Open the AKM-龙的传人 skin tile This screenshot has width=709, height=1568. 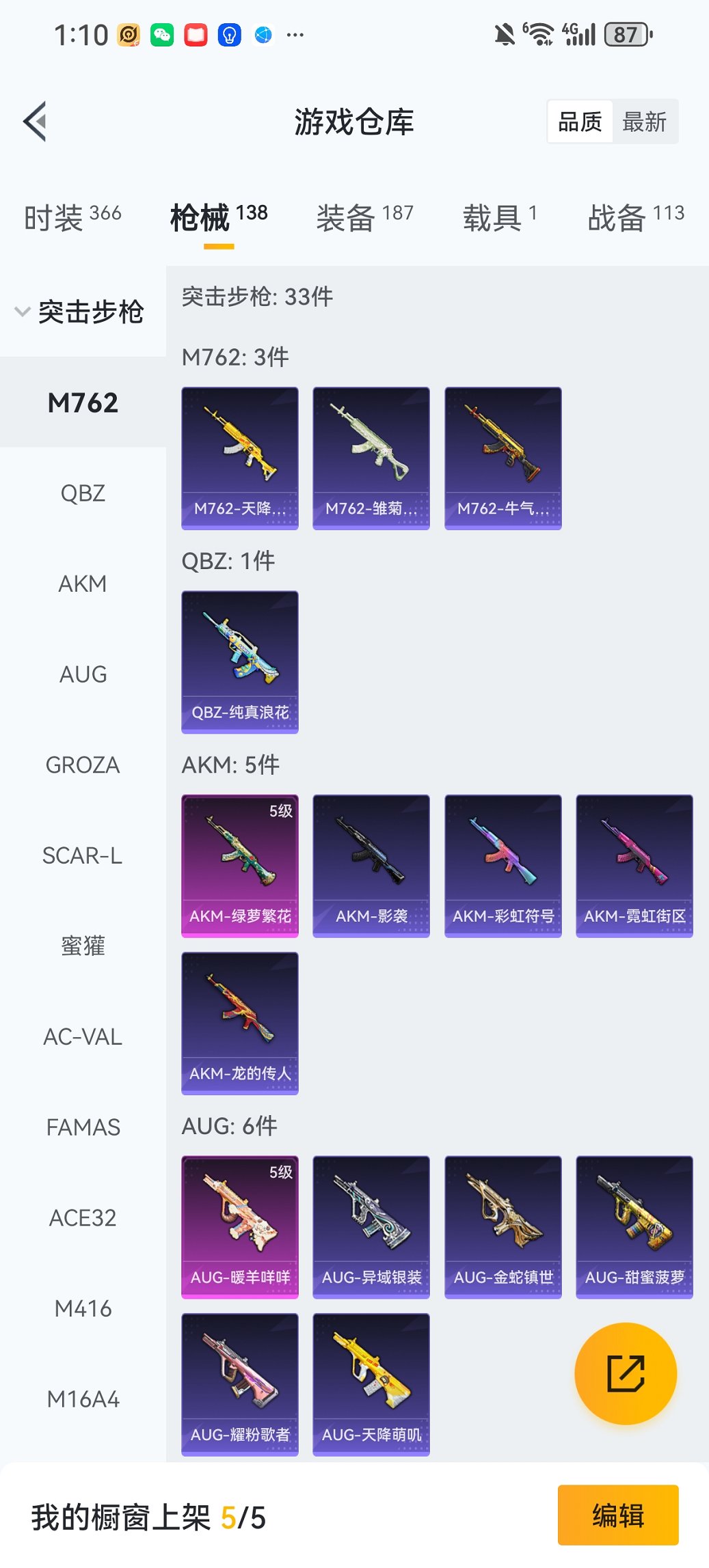click(x=240, y=1023)
